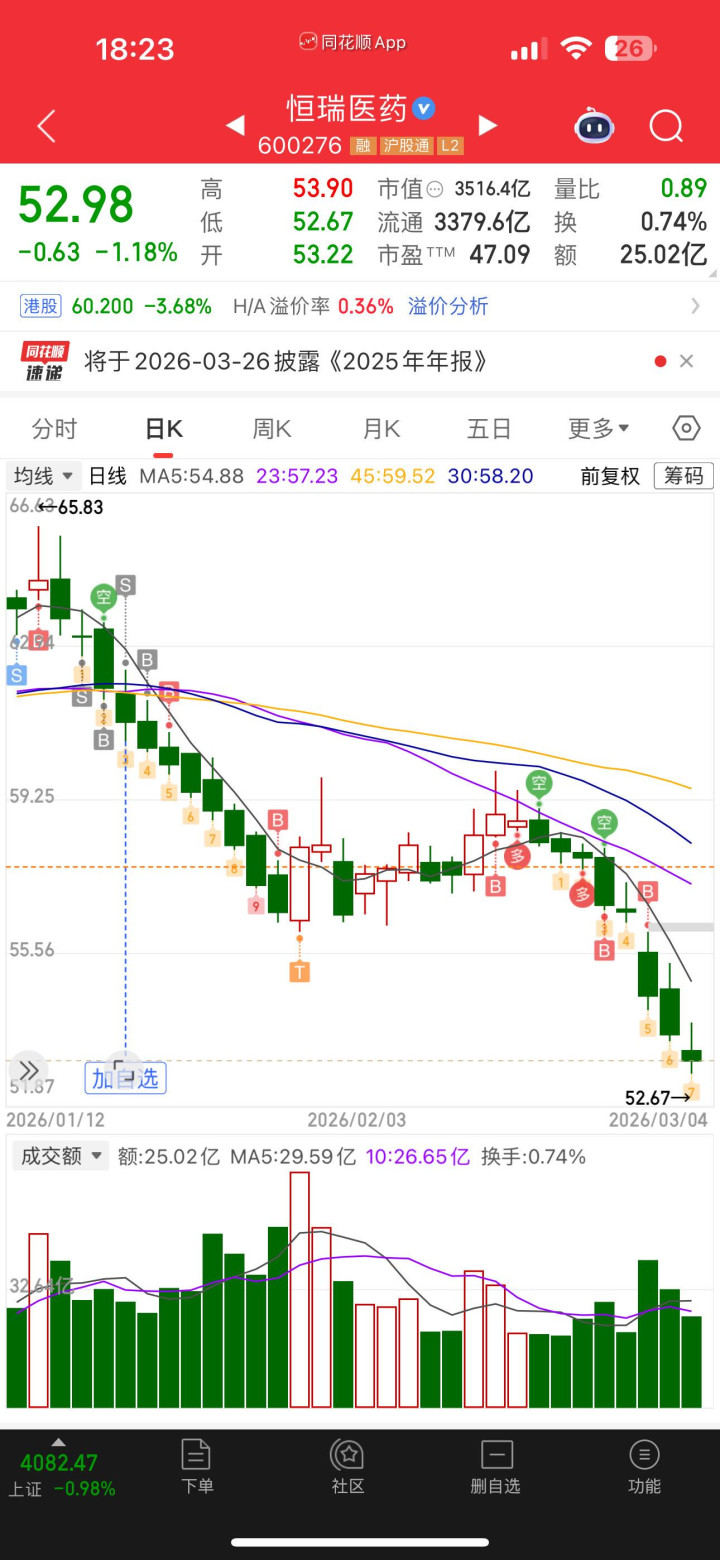Open the 成交额 indicator dropdown

[x=62, y=1157]
